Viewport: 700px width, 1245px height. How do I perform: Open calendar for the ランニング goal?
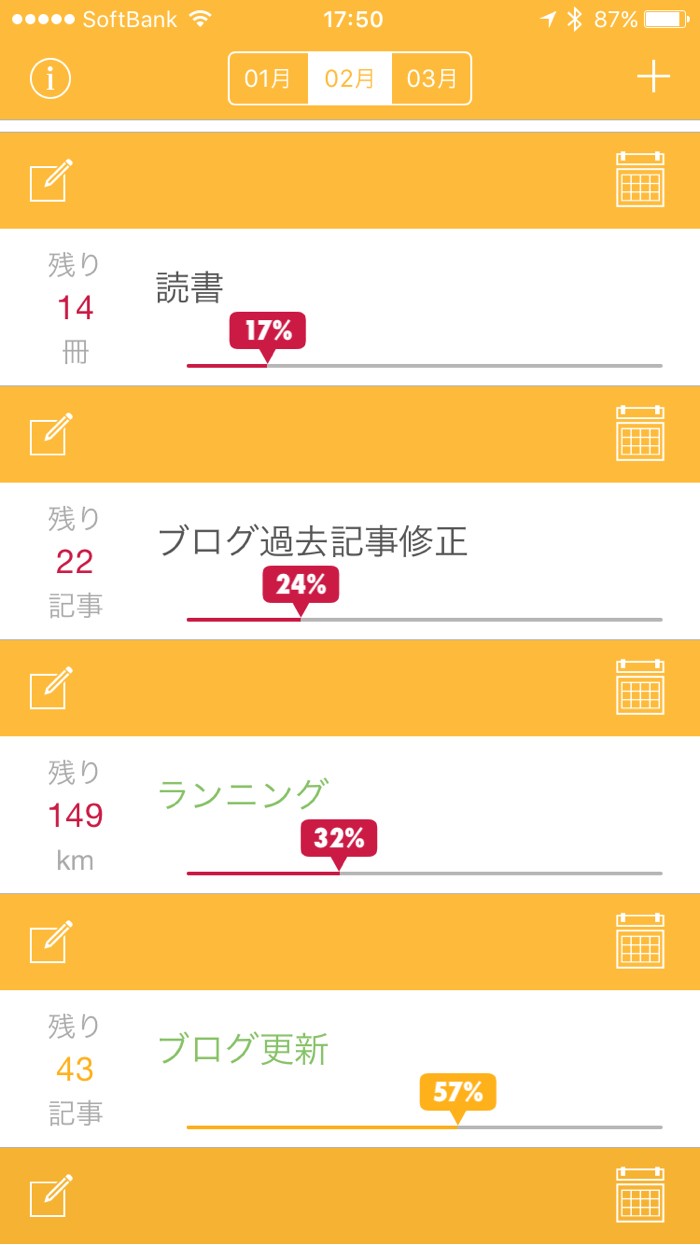pyautogui.click(x=640, y=687)
